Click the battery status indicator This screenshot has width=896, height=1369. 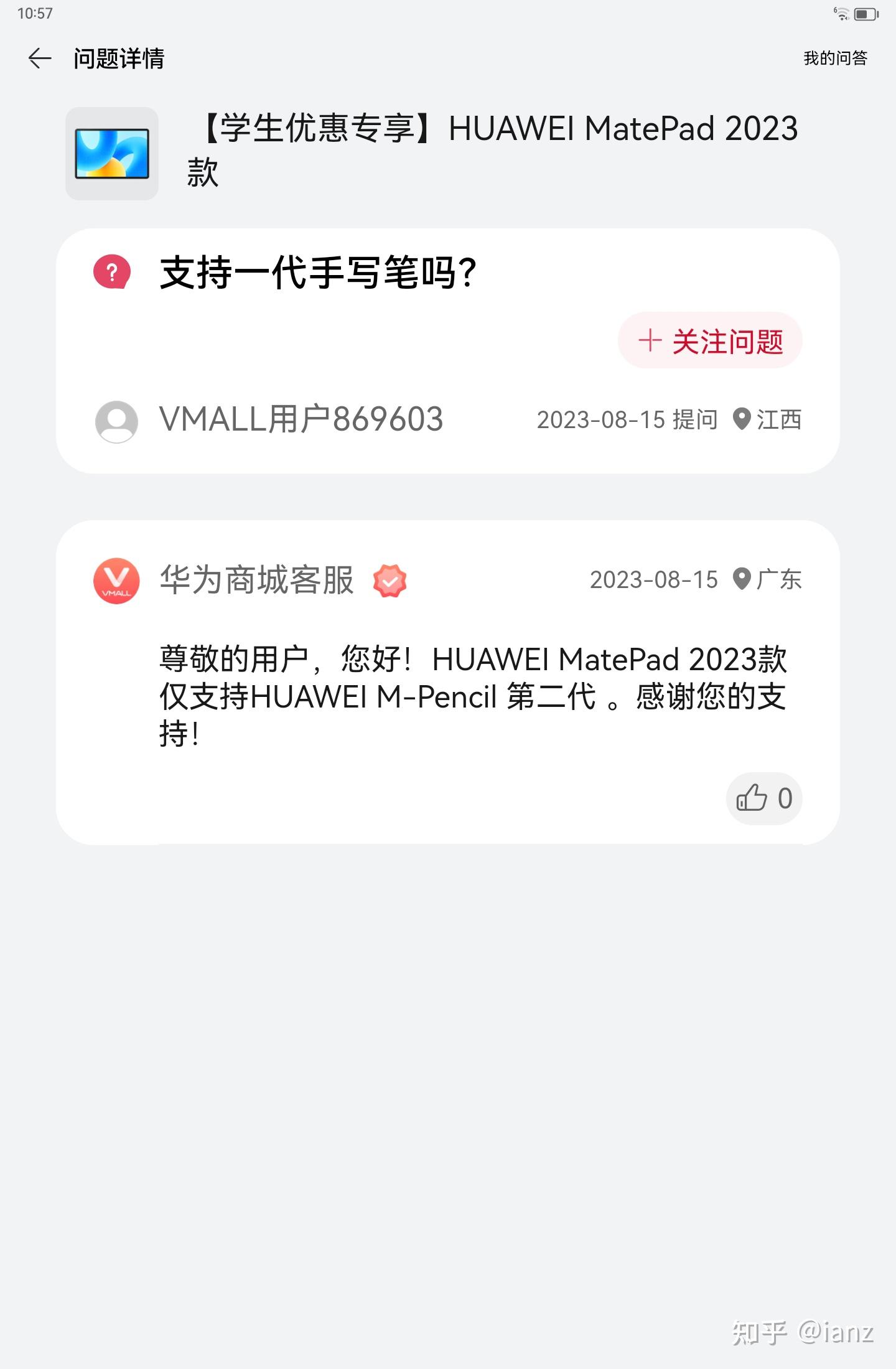(864, 14)
